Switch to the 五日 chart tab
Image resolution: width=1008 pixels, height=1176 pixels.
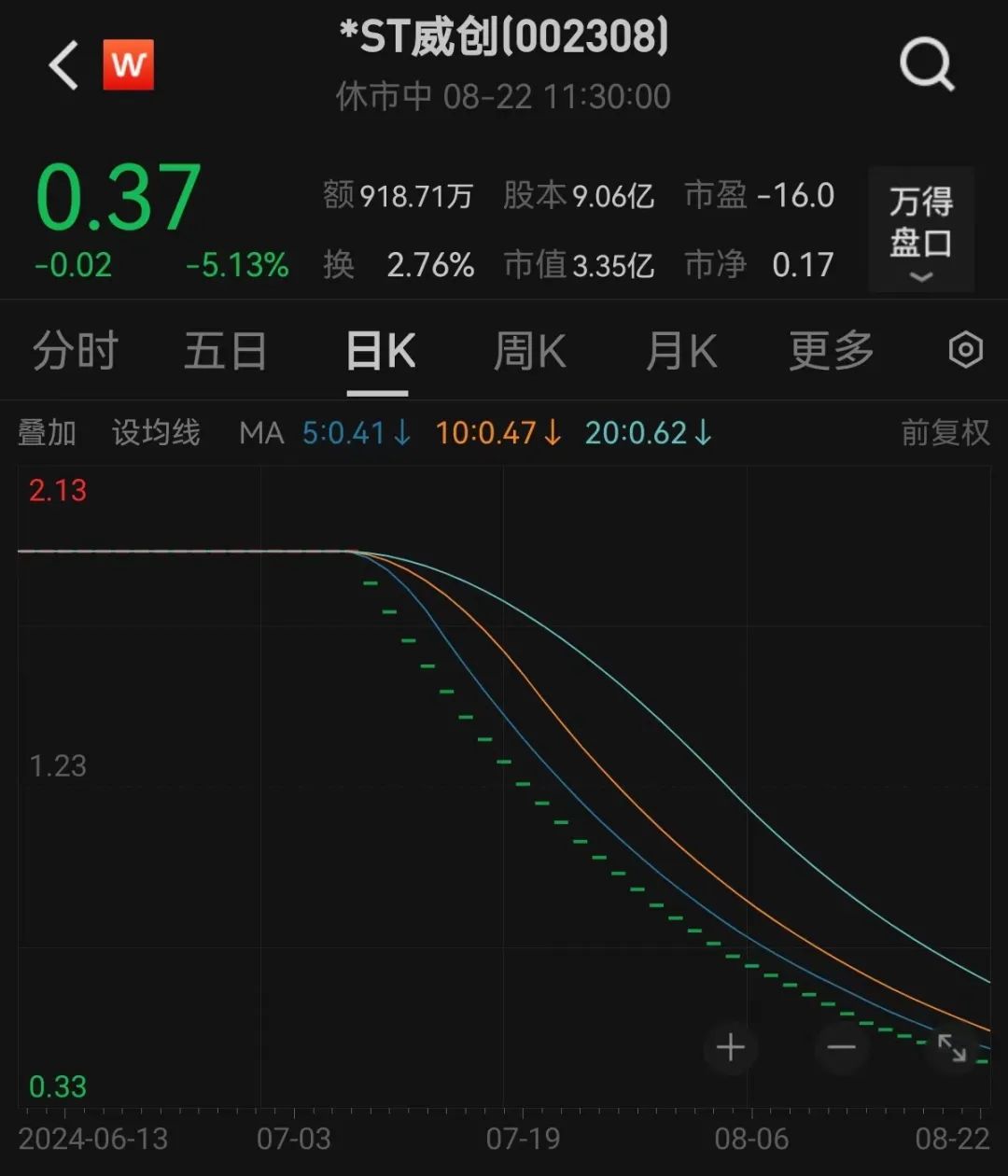click(x=226, y=352)
